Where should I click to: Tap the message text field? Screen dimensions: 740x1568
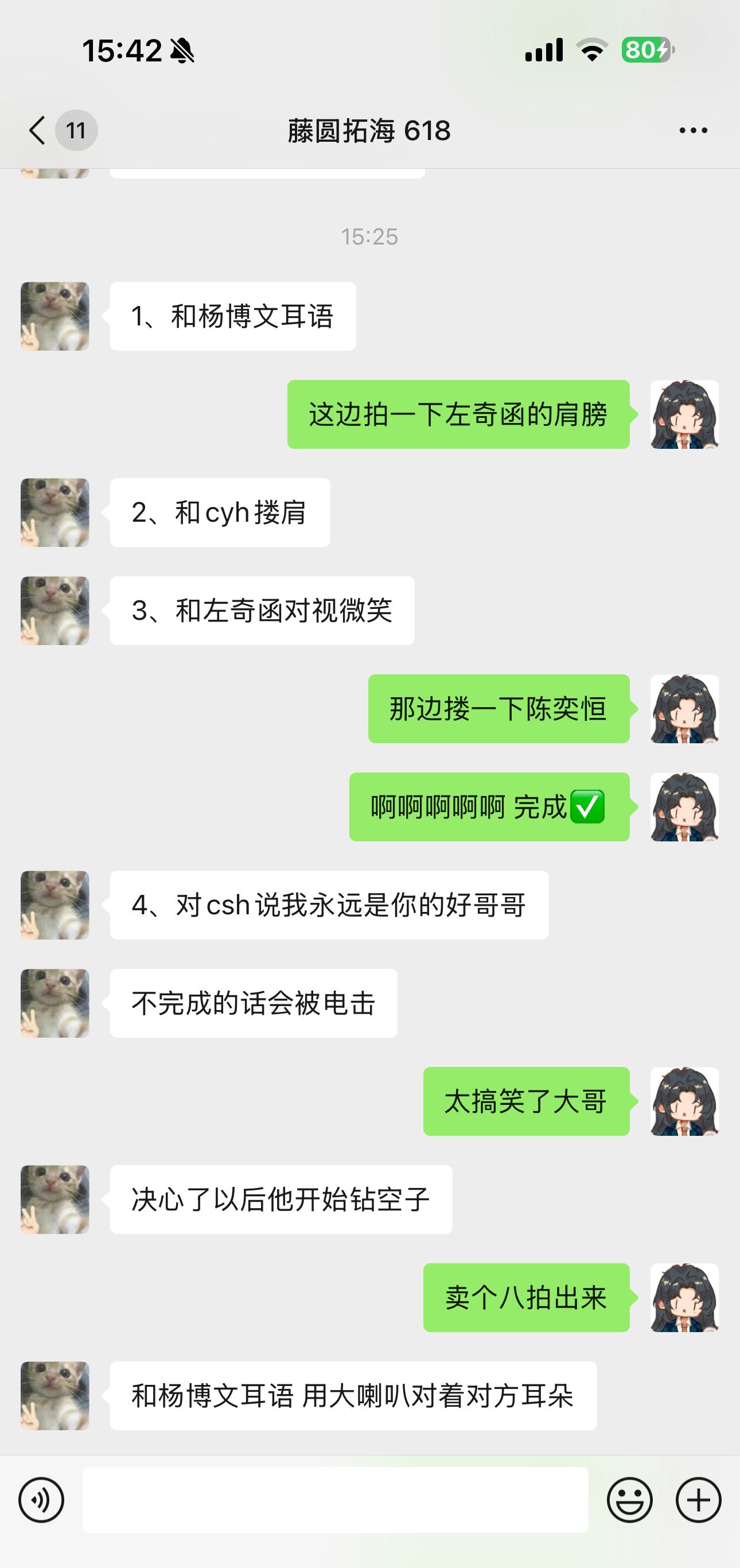pos(334,1500)
